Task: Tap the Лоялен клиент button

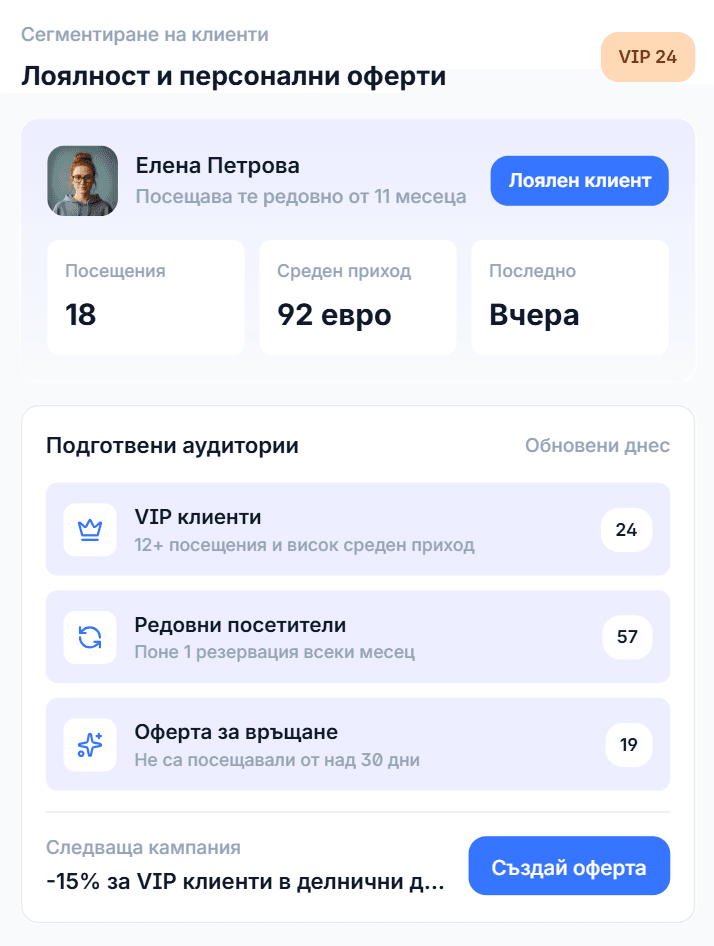Action: [579, 181]
